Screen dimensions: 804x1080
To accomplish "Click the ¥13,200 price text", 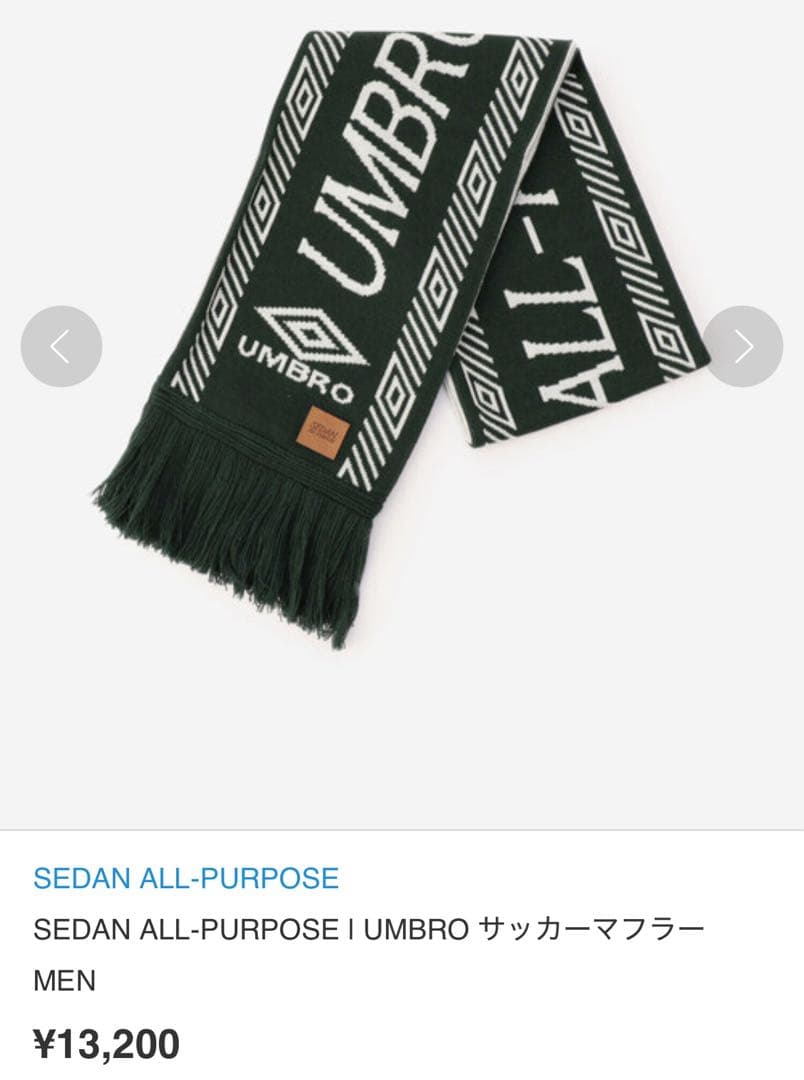I will [x=110, y=1042].
